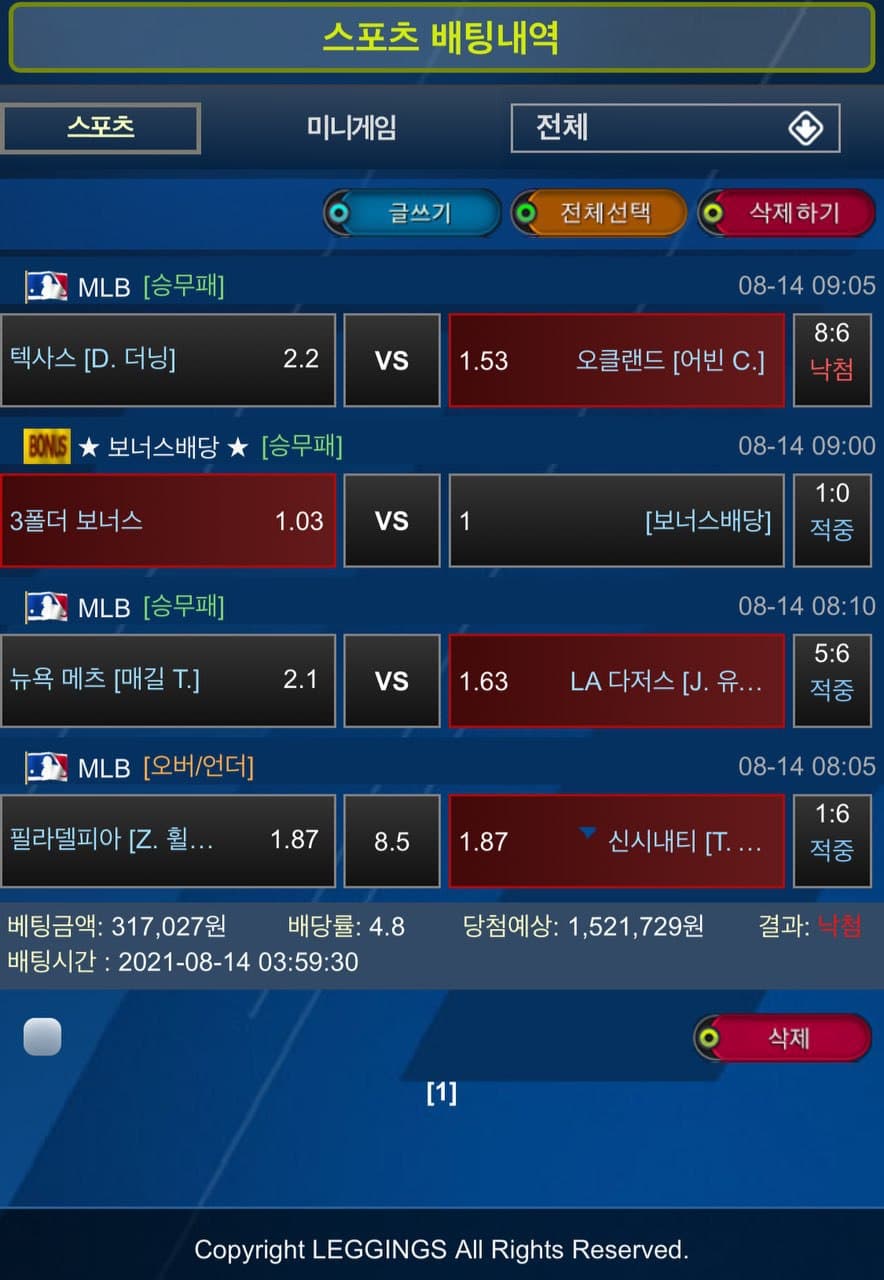Select all bets with 전체선택
Image resolution: width=884 pixels, height=1280 pixels.
599,213
